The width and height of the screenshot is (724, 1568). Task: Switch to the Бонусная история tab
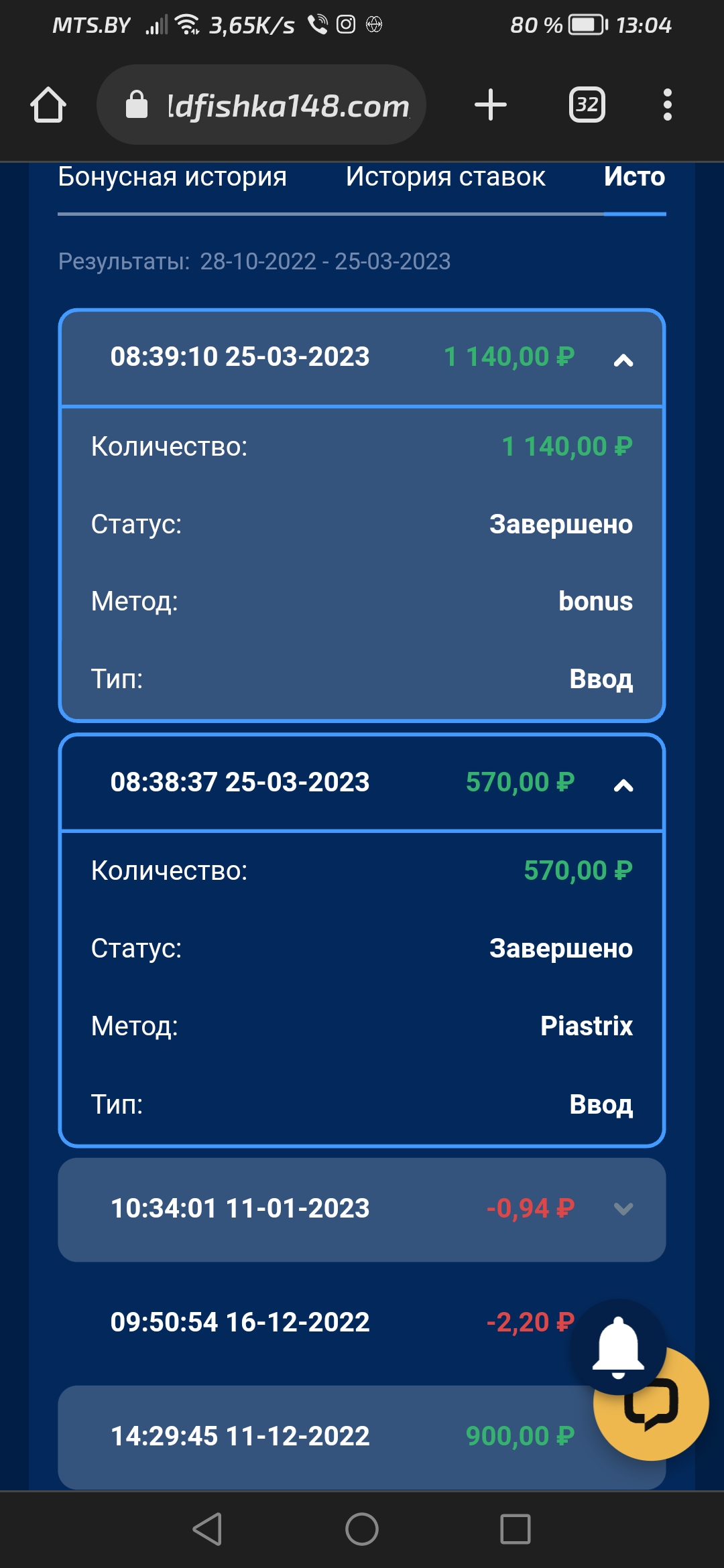(x=172, y=177)
